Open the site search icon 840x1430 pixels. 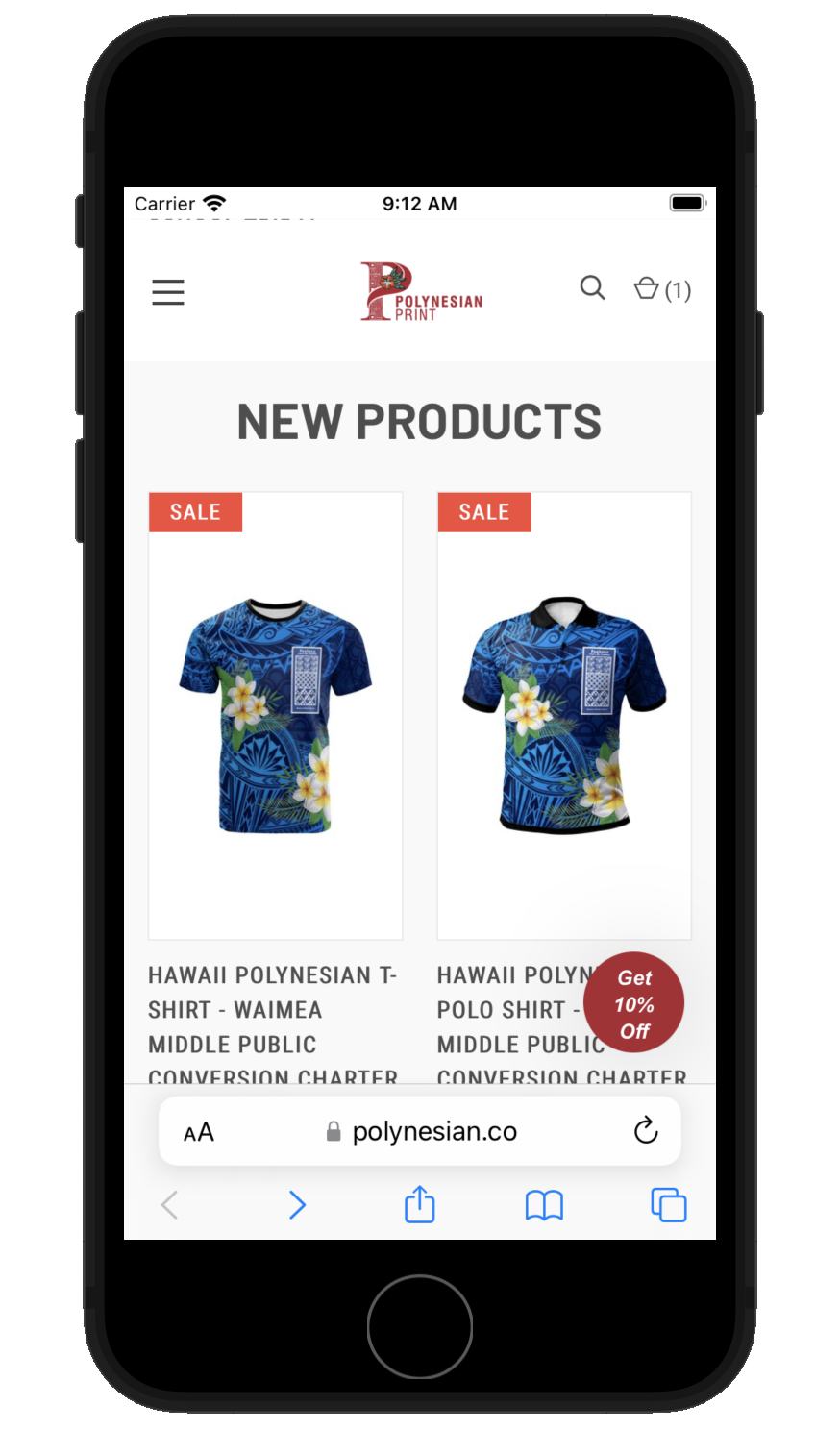coord(592,288)
